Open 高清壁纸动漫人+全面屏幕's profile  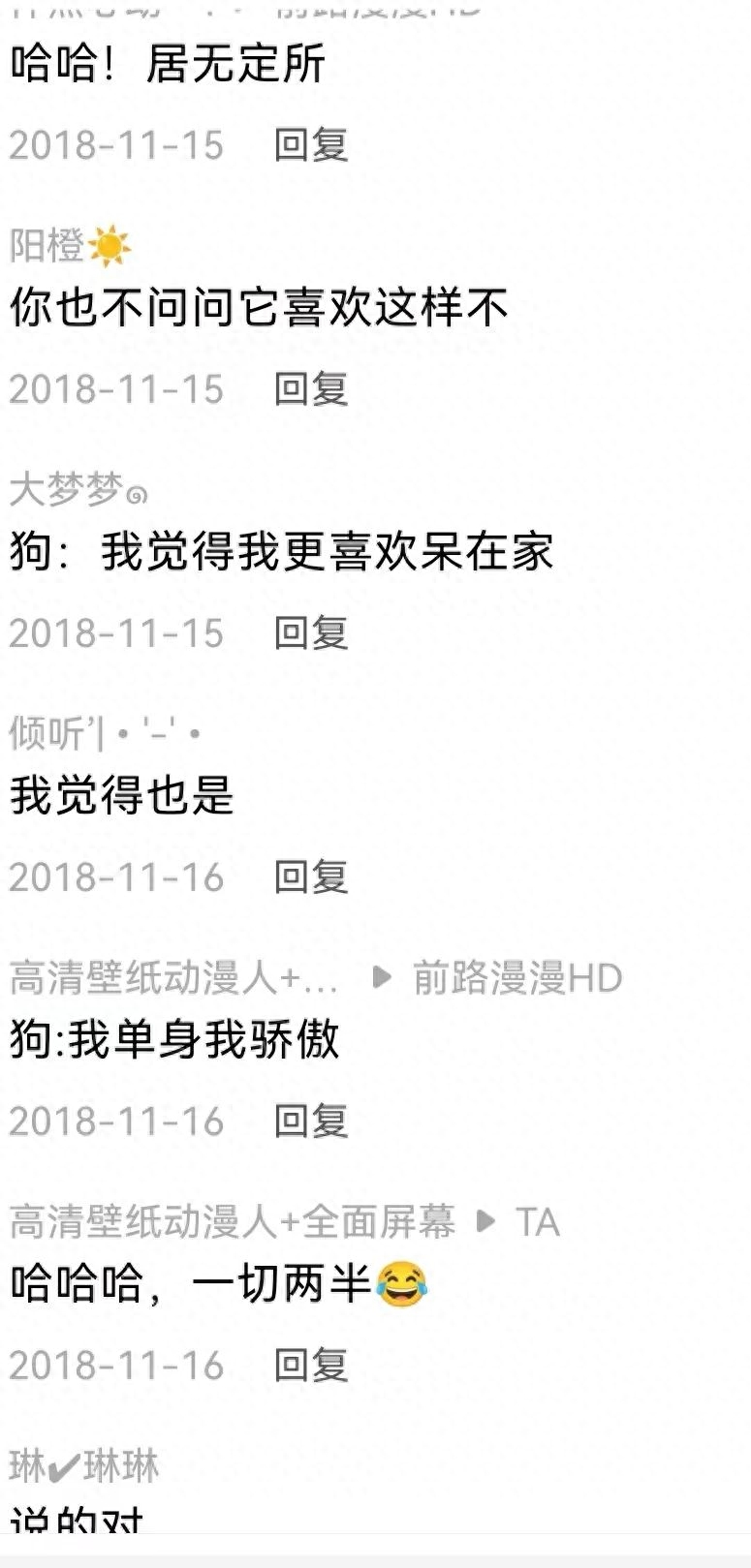[233, 1222]
